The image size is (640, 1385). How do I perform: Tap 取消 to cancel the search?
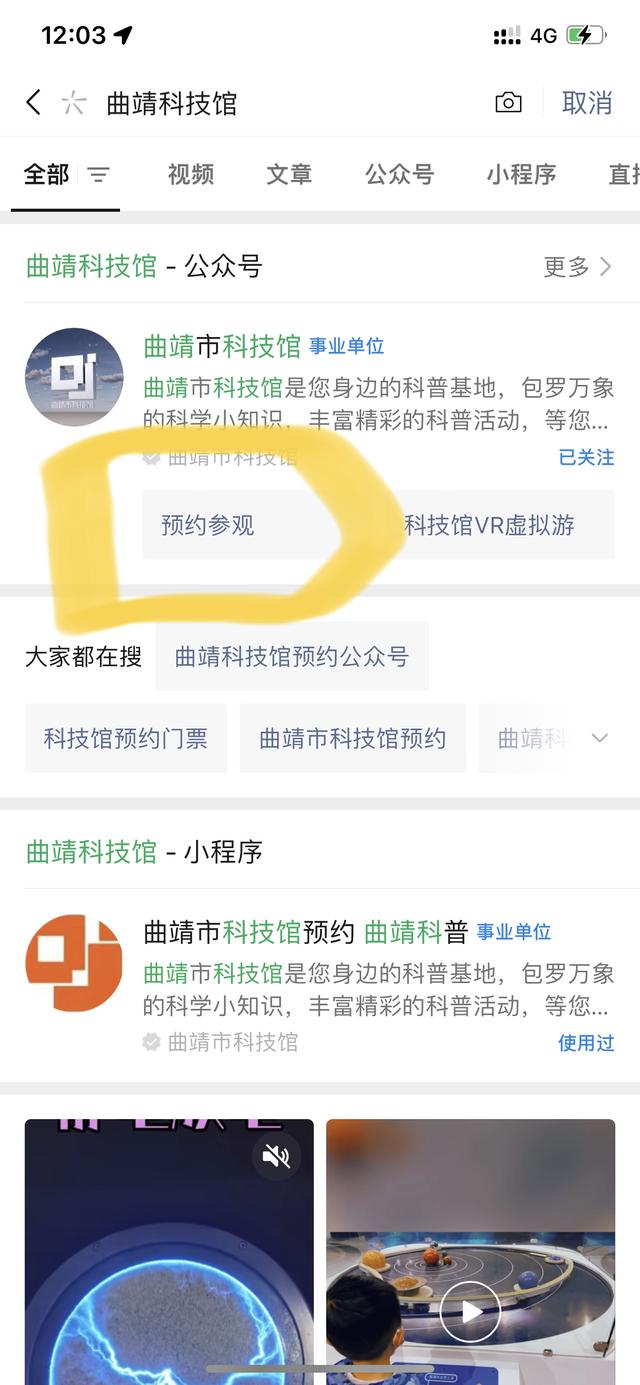point(587,103)
